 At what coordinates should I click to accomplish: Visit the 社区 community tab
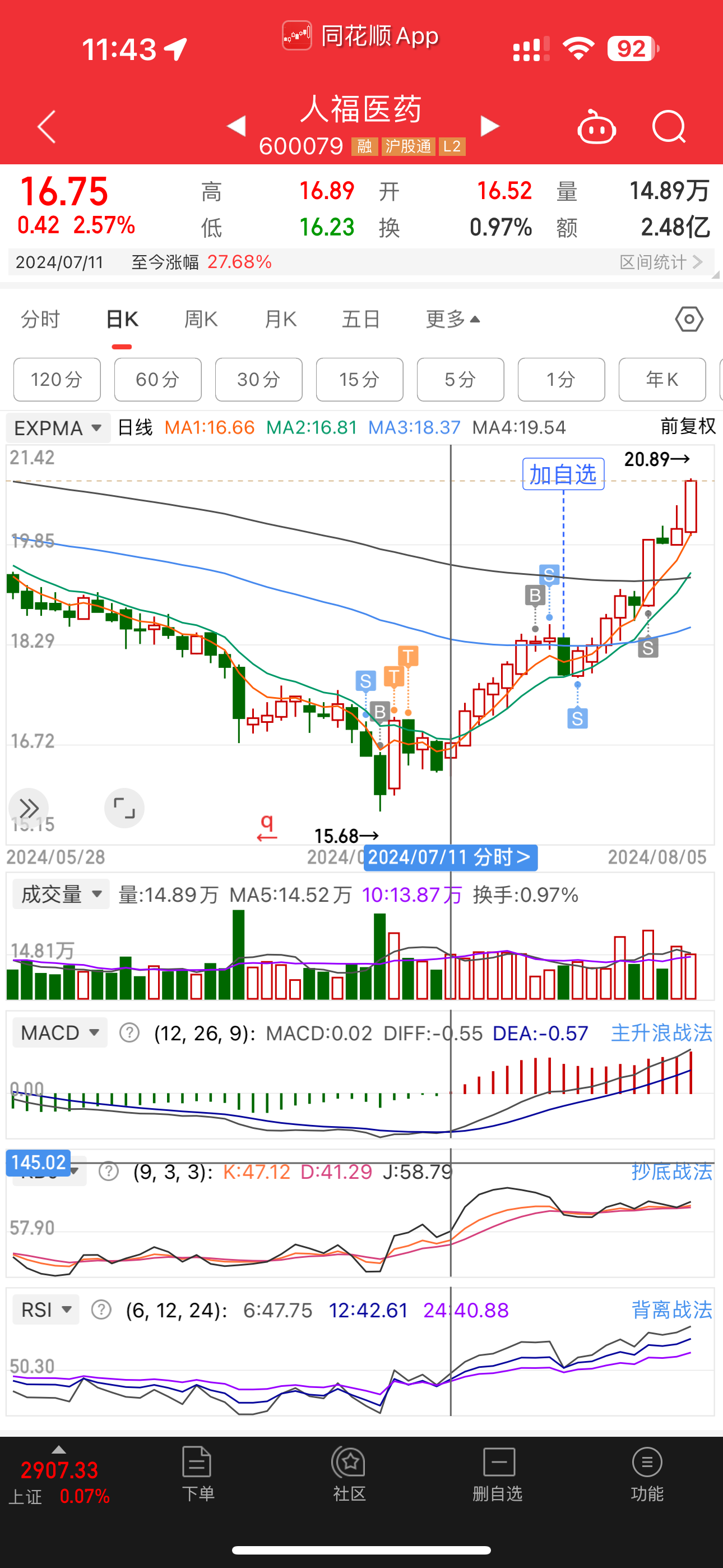tap(349, 1474)
